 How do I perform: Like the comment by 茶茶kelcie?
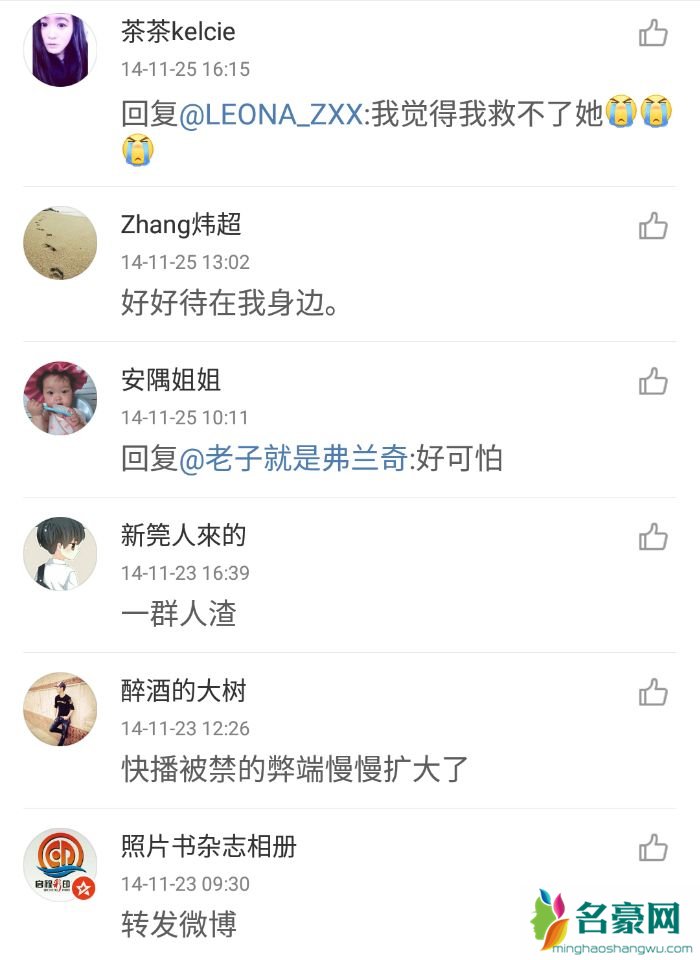point(653,34)
